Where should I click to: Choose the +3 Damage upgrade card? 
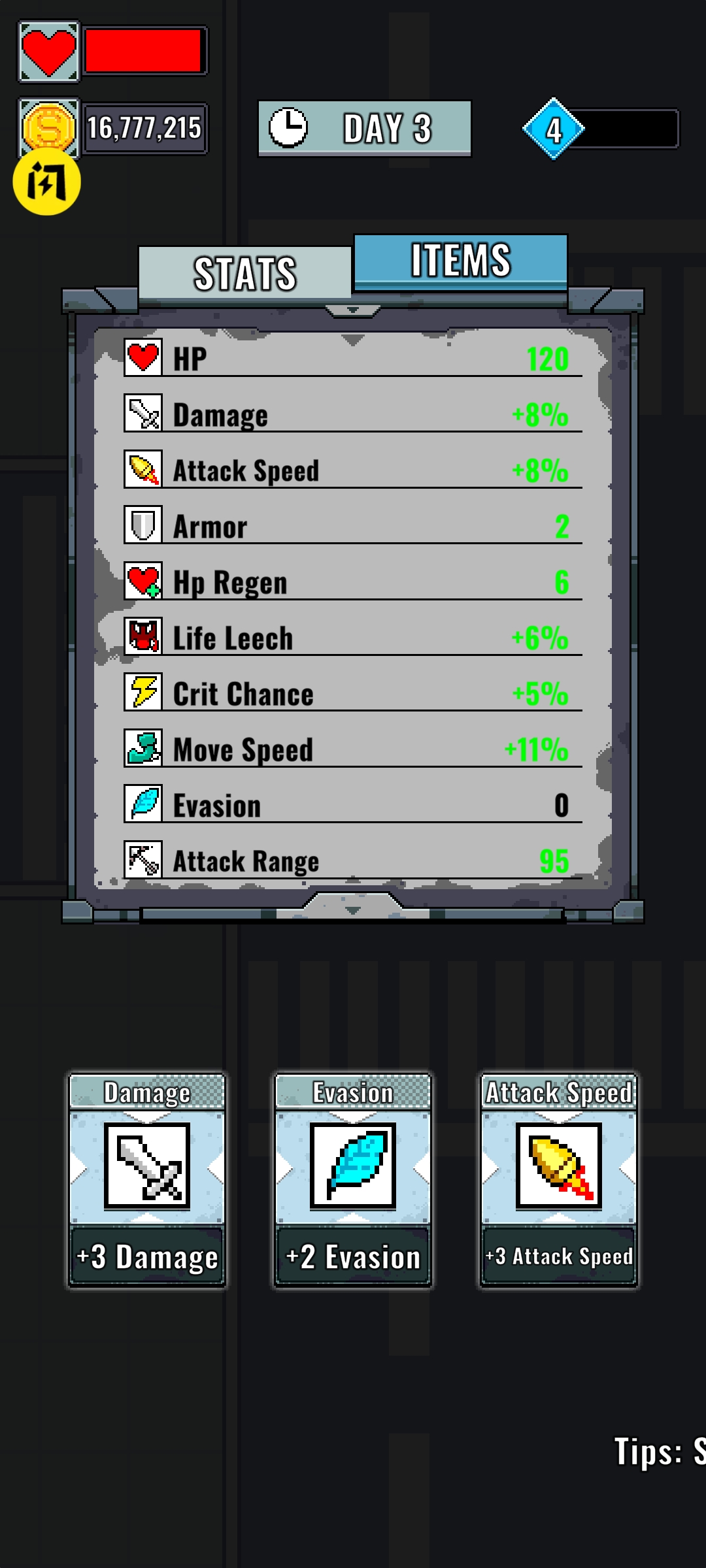click(147, 1179)
